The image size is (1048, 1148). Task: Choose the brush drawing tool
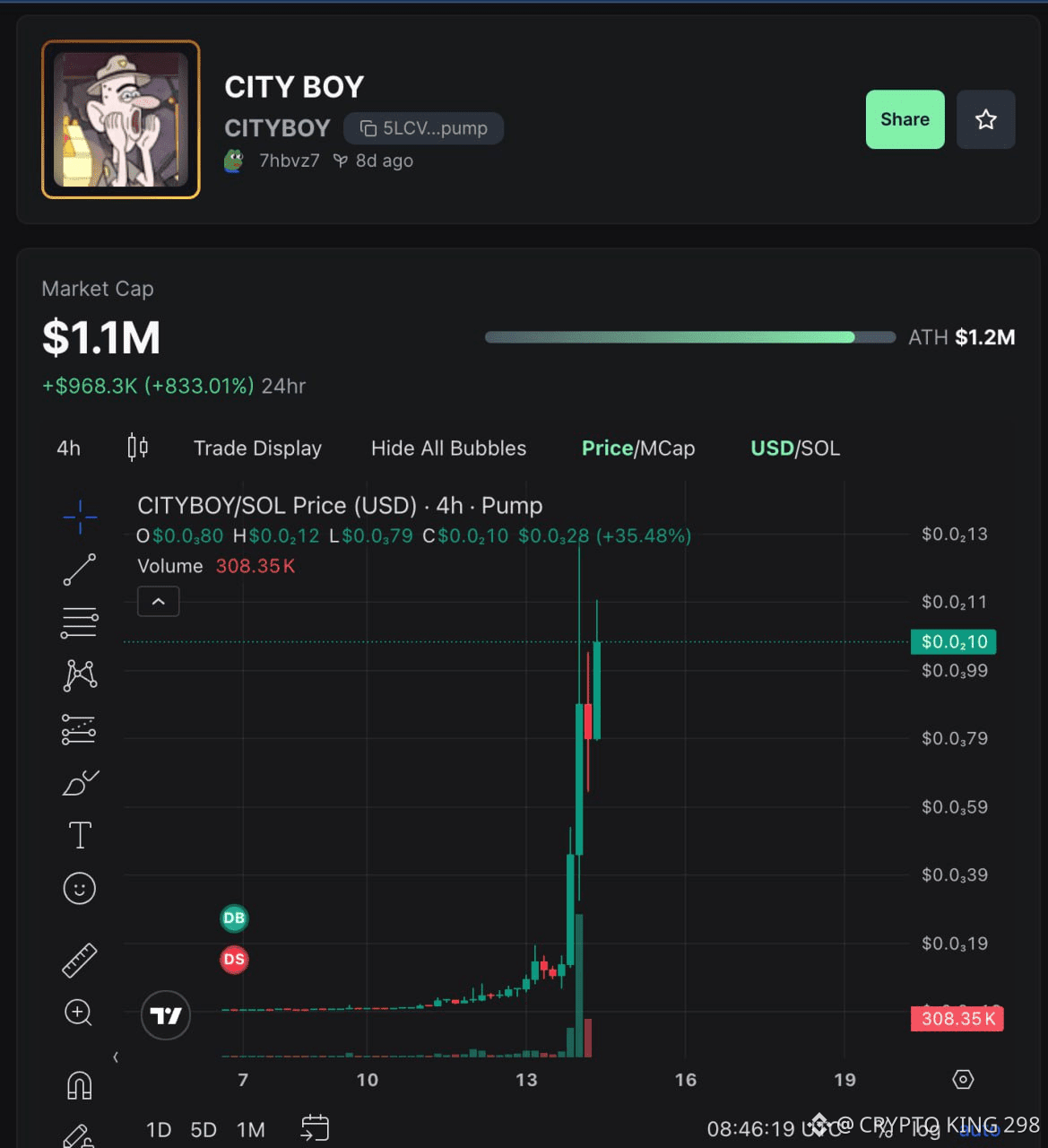[x=80, y=783]
